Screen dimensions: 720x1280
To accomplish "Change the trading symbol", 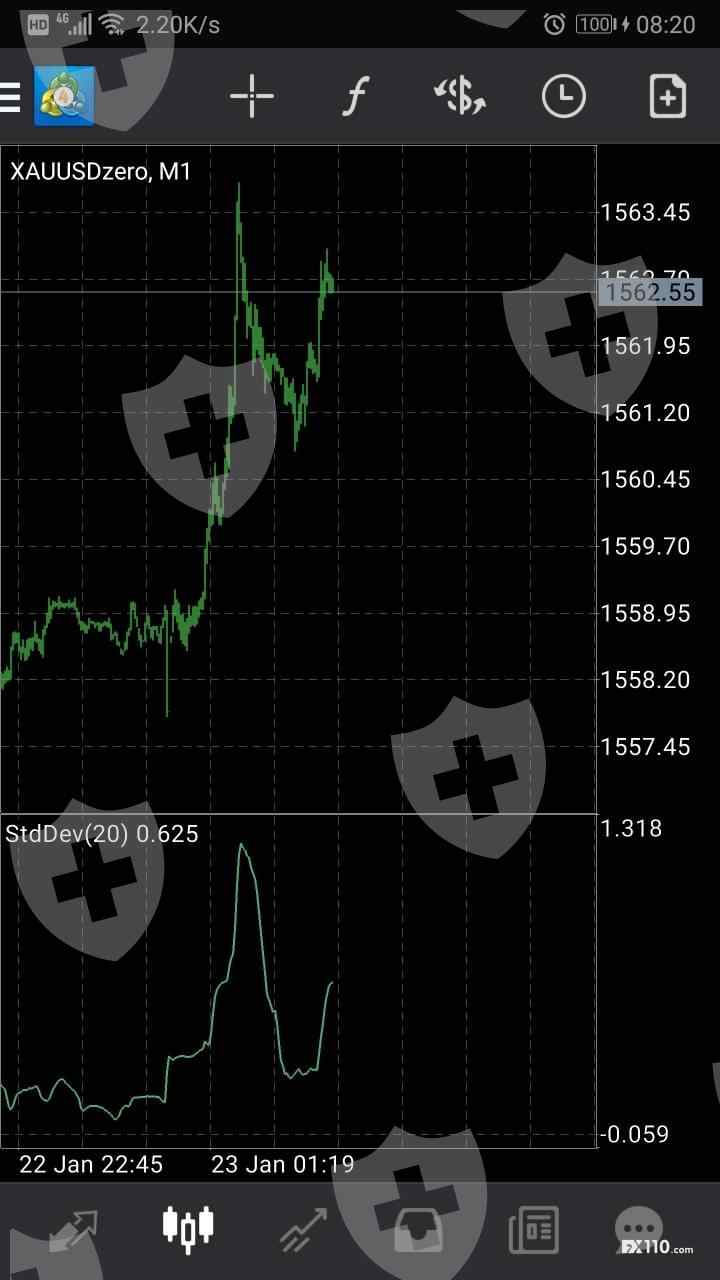I will click(459, 97).
